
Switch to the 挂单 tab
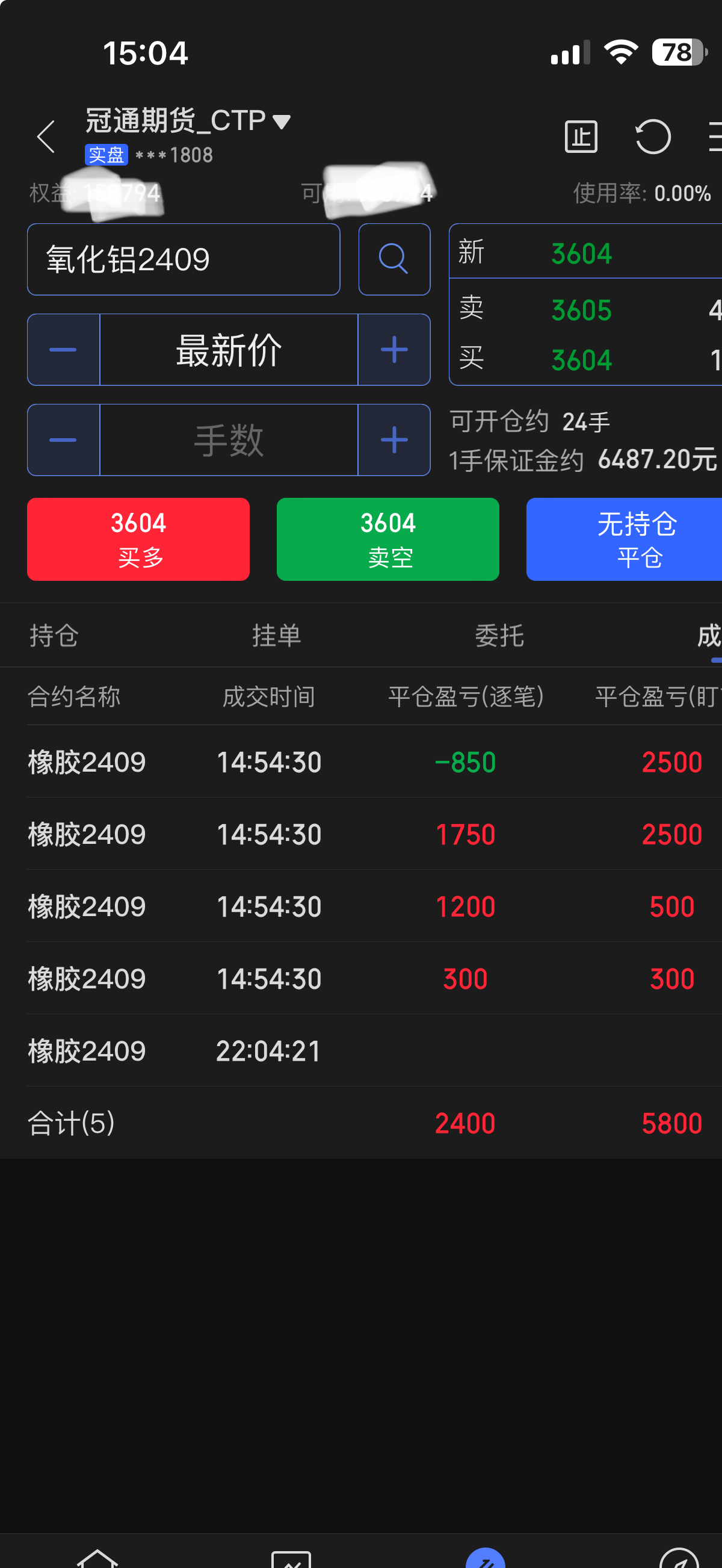click(277, 636)
